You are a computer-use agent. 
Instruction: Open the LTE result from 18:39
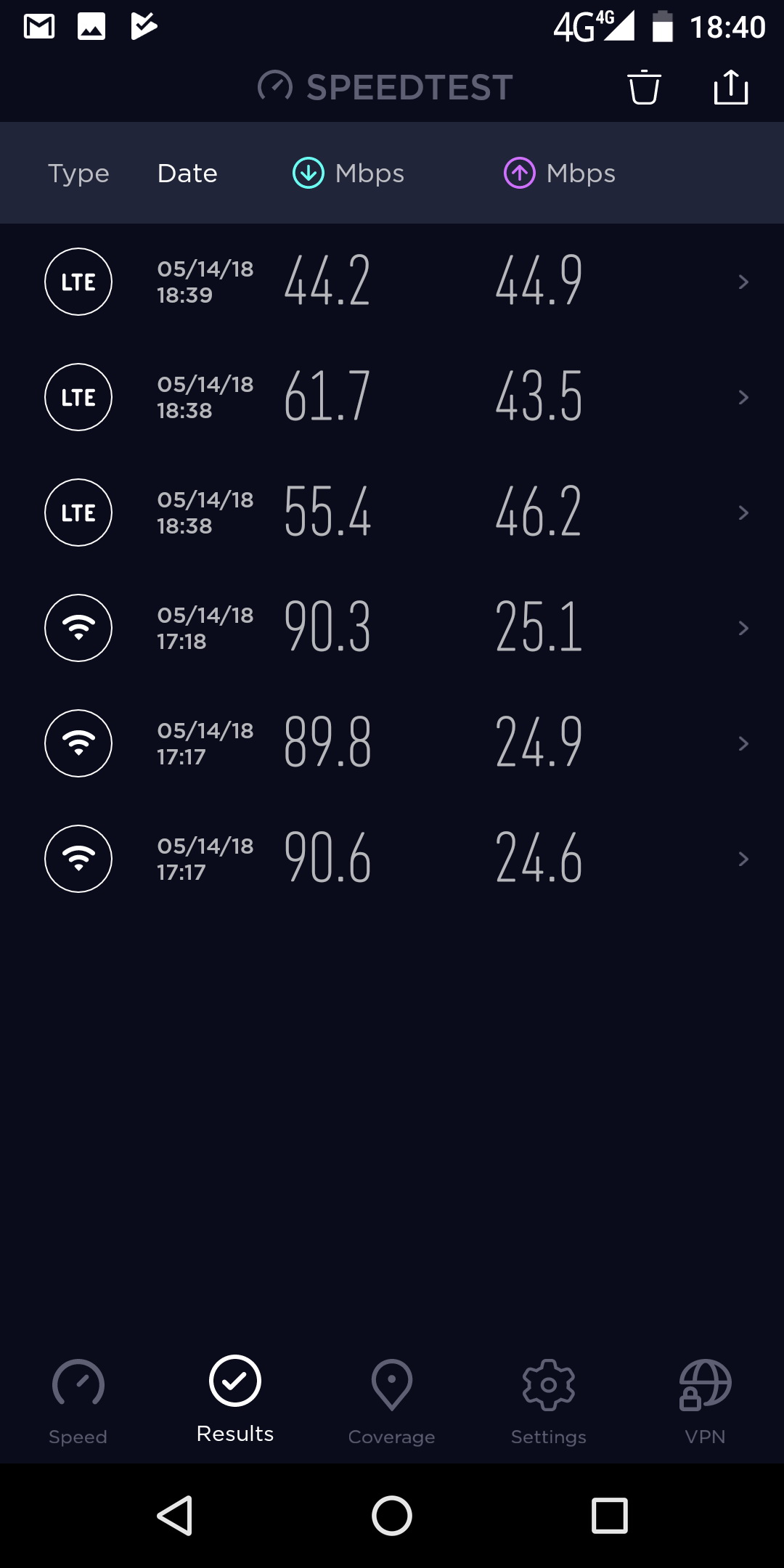click(392, 282)
